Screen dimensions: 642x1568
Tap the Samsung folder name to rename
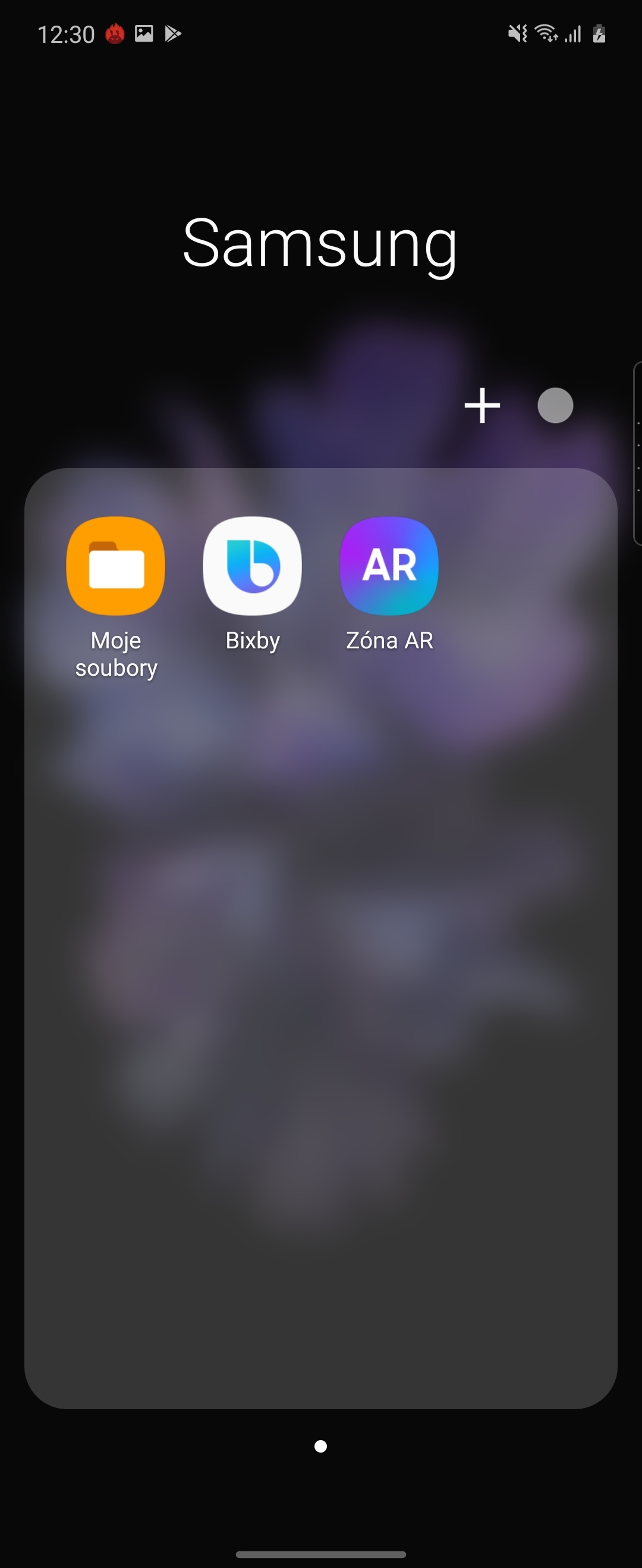pos(320,243)
